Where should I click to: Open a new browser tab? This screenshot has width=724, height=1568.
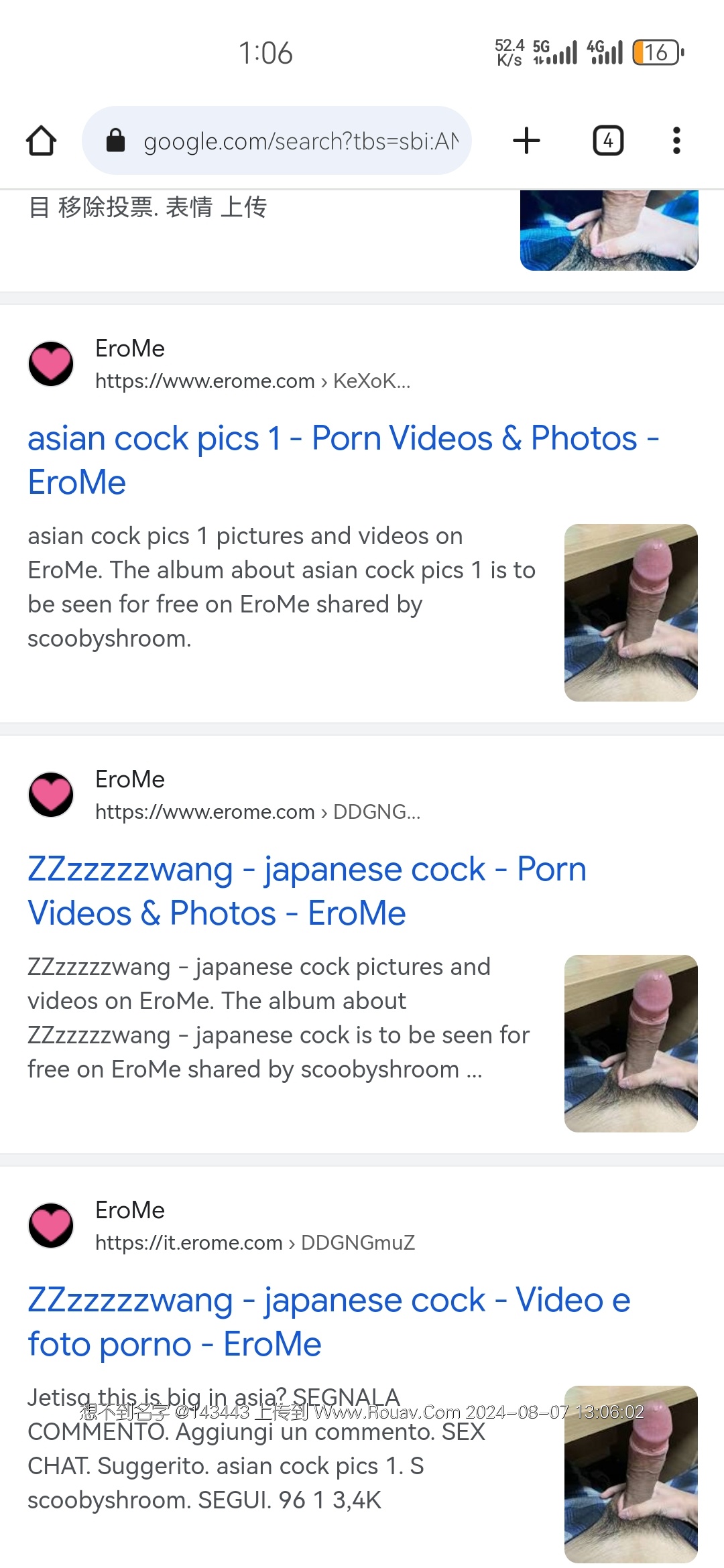526,141
